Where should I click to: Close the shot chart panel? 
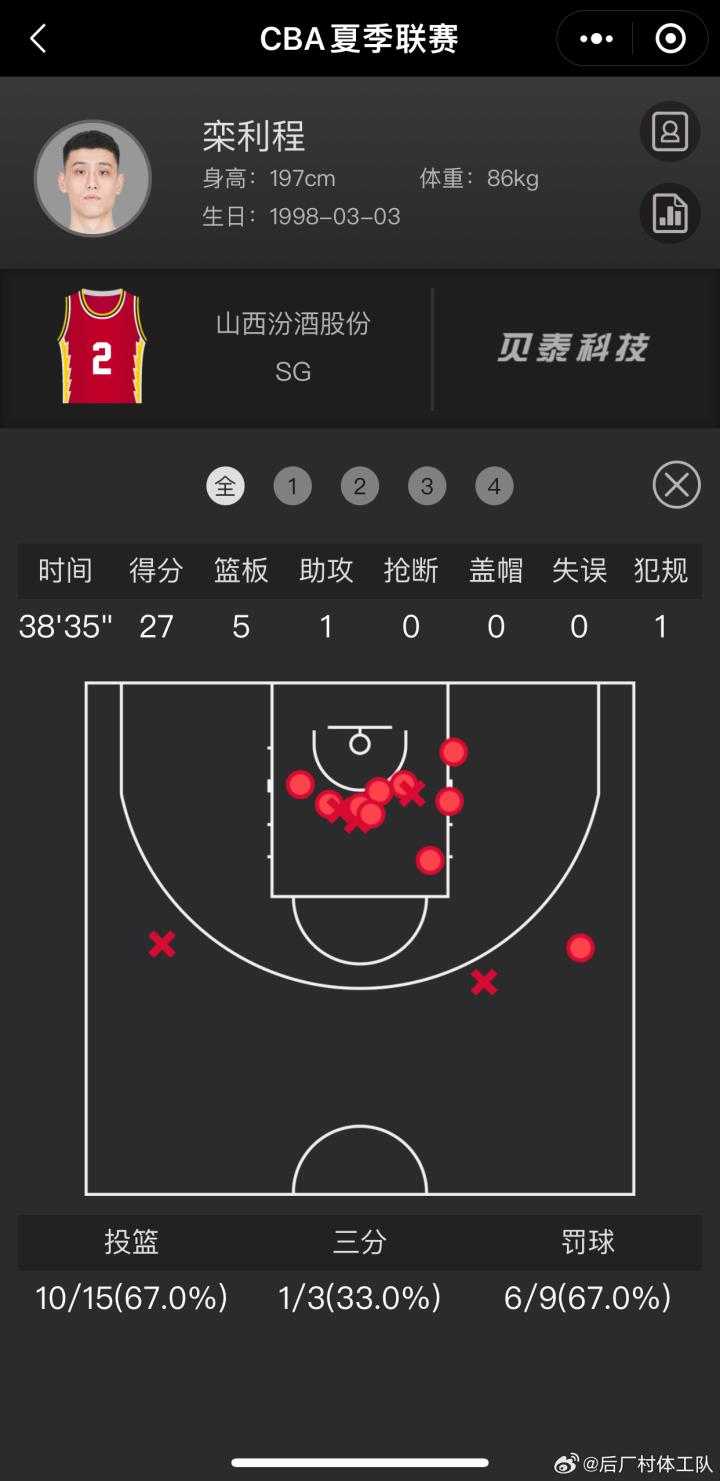(x=677, y=485)
